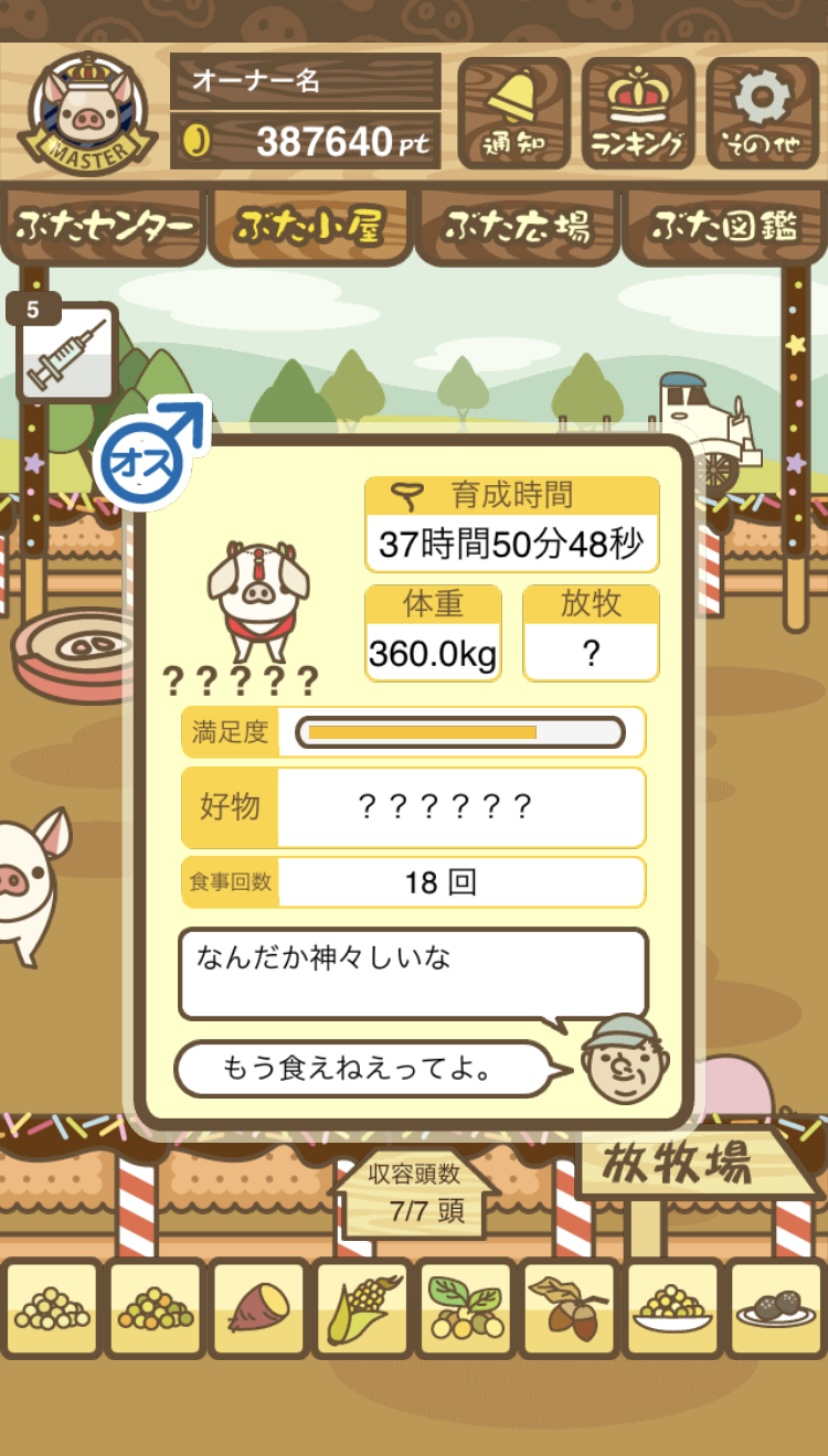Select the sweet potato feed
Screen dimensions: 828x1456
click(259, 1308)
